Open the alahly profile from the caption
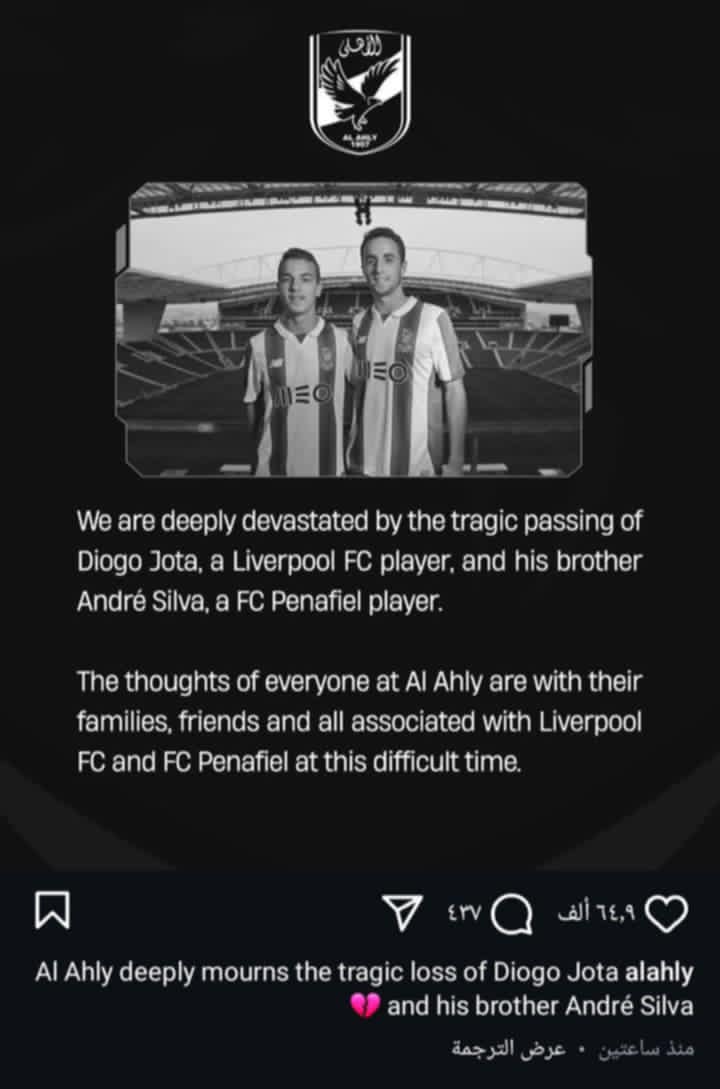 pos(658,972)
